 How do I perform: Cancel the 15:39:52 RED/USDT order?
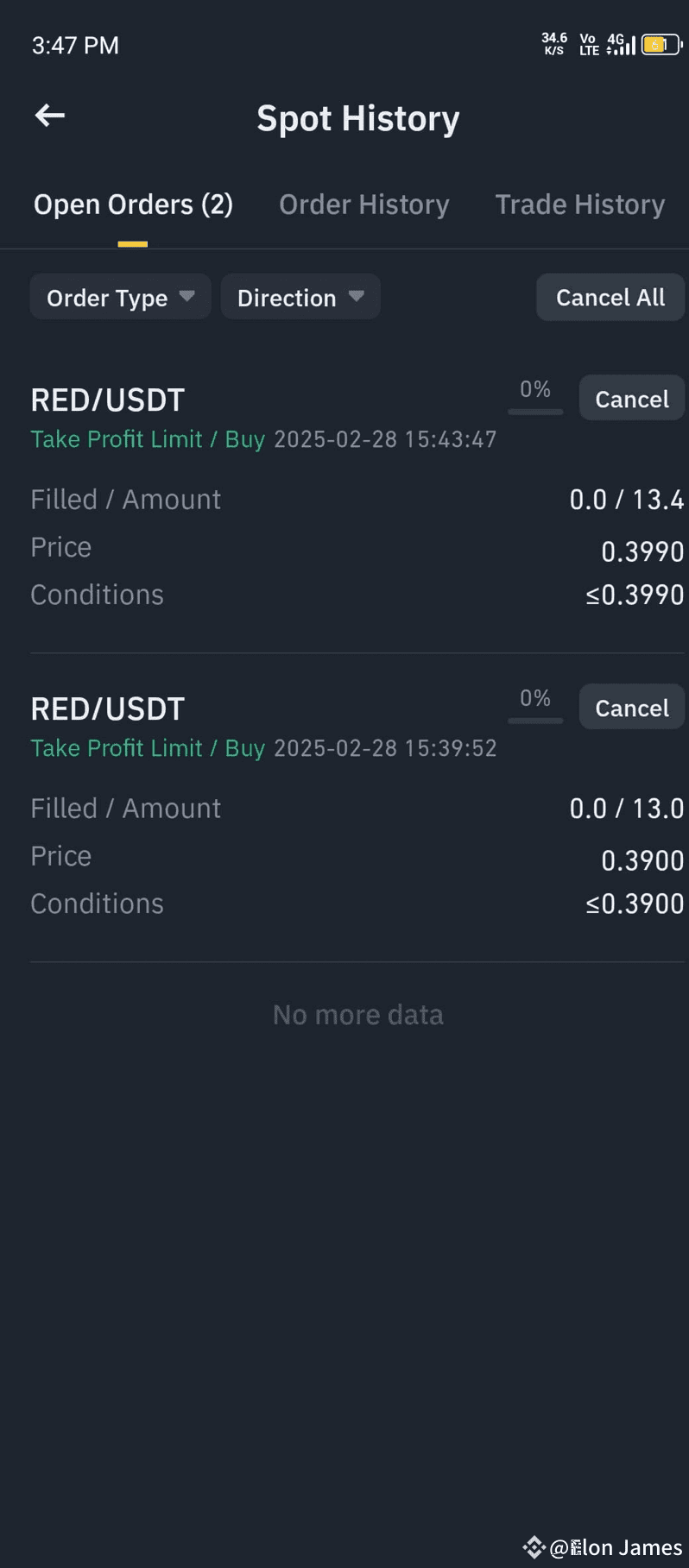click(631, 707)
